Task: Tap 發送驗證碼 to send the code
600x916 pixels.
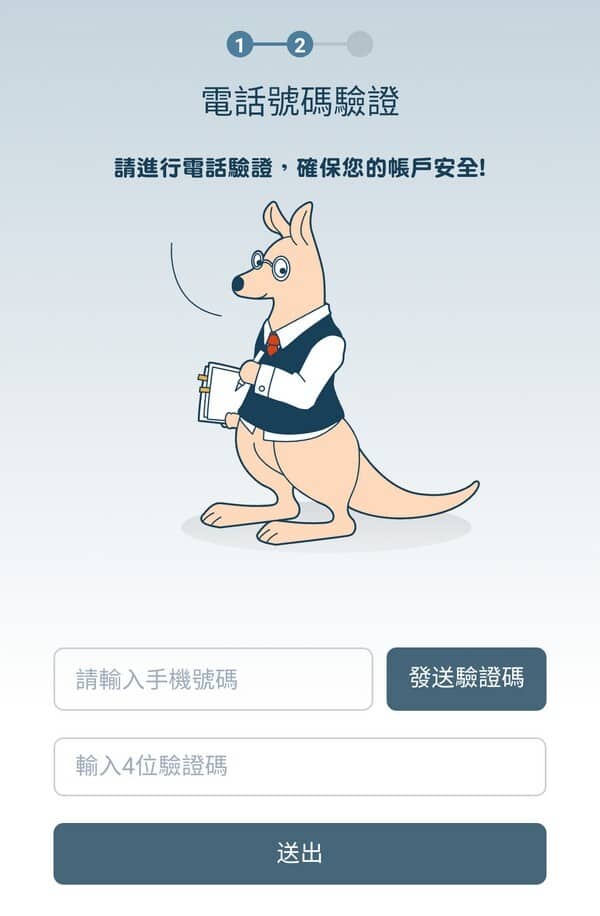Action: (466, 679)
